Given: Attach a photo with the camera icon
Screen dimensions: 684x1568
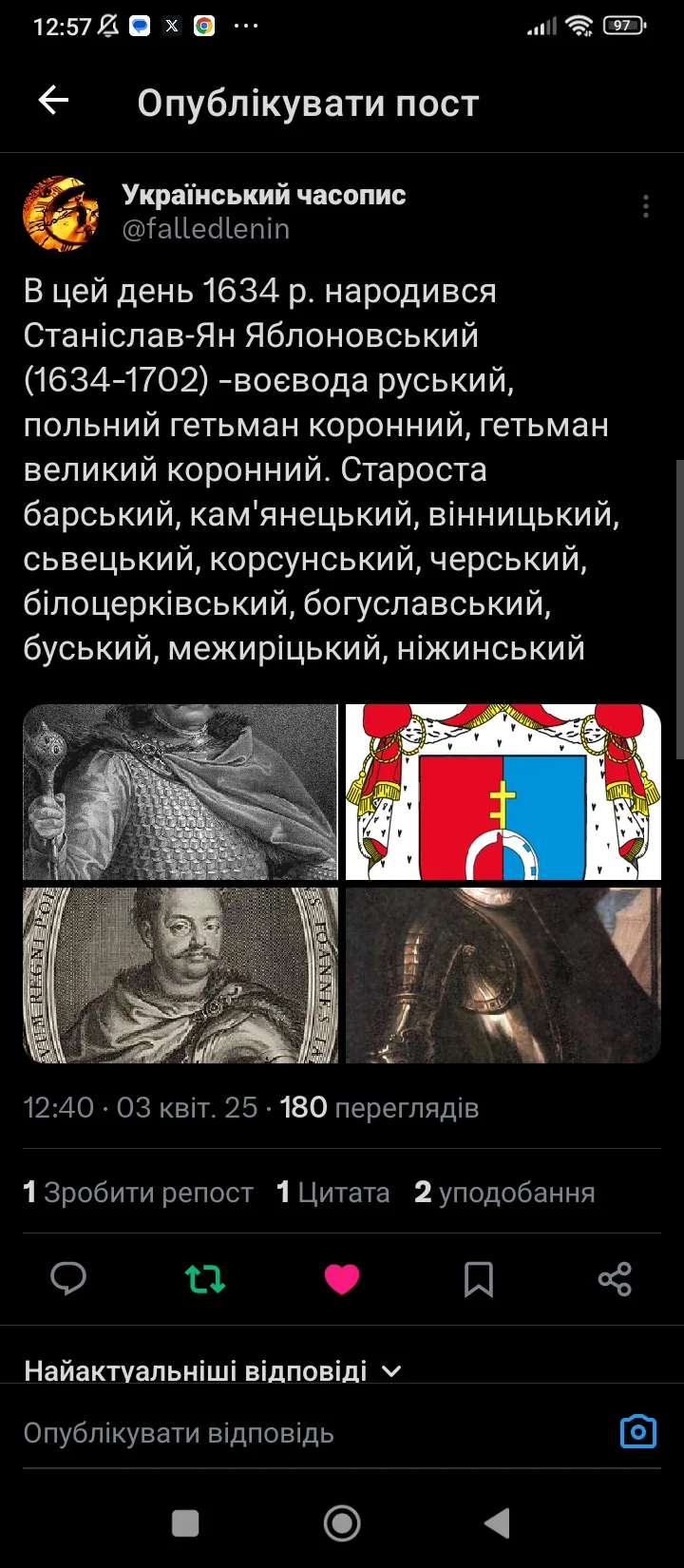Looking at the screenshot, I should click(x=637, y=1431).
